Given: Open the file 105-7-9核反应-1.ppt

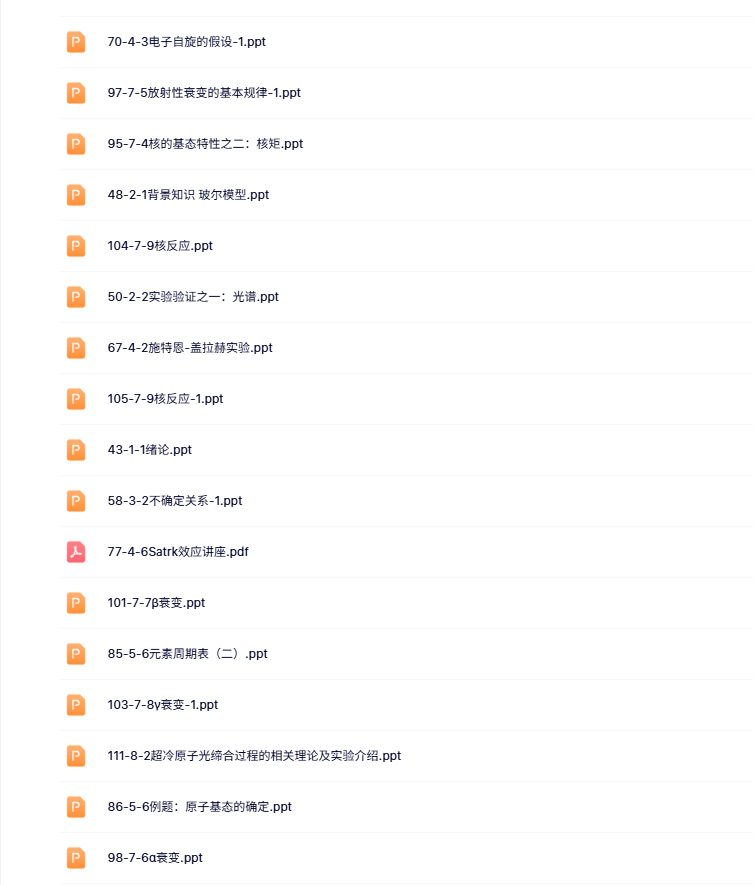Looking at the screenshot, I should 165,399.
